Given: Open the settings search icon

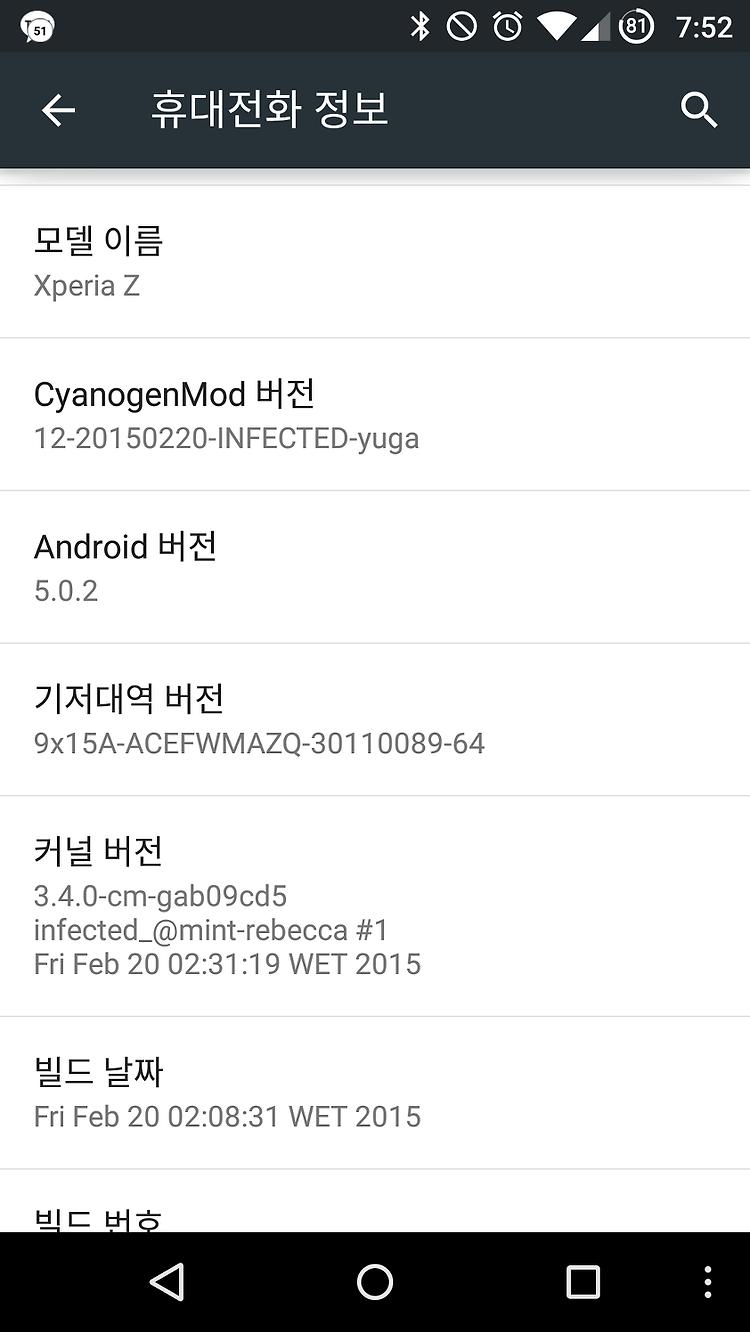Looking at the screenshot, I should coord(699,110).
